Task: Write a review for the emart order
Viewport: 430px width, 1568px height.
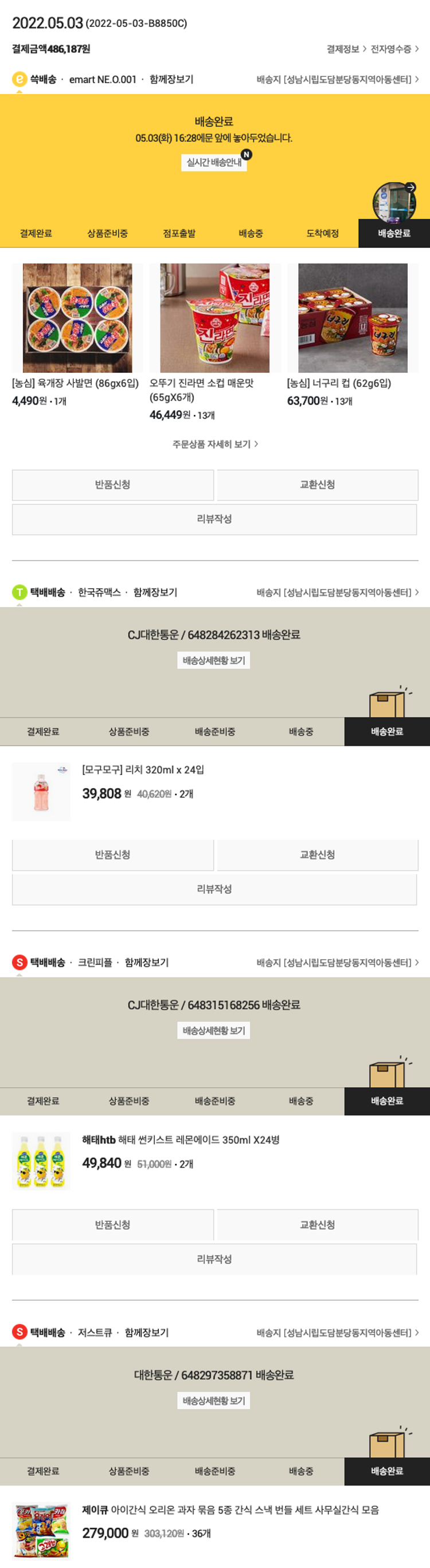Action: coord(214,519)
